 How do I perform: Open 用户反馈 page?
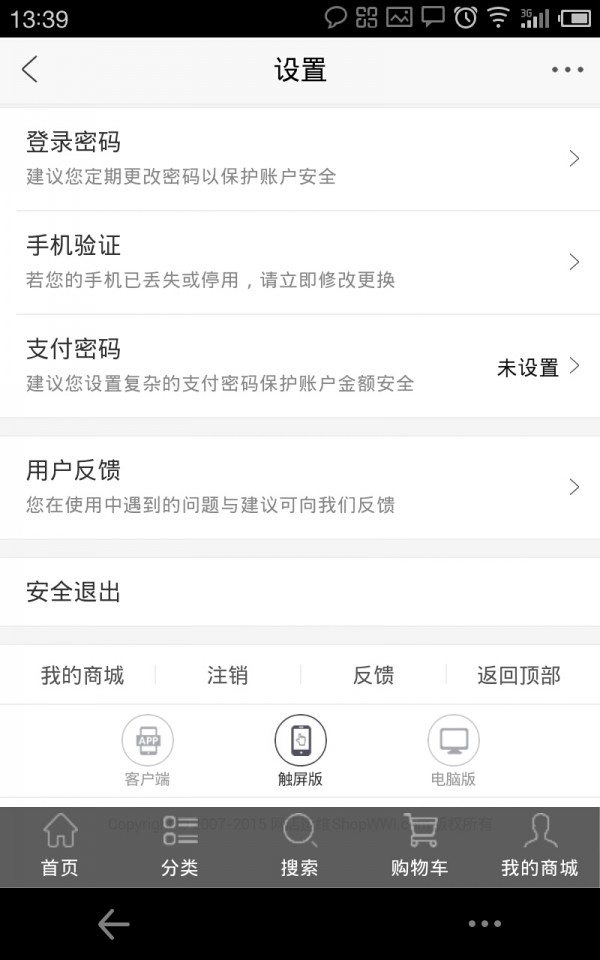(x=300, y=487)
